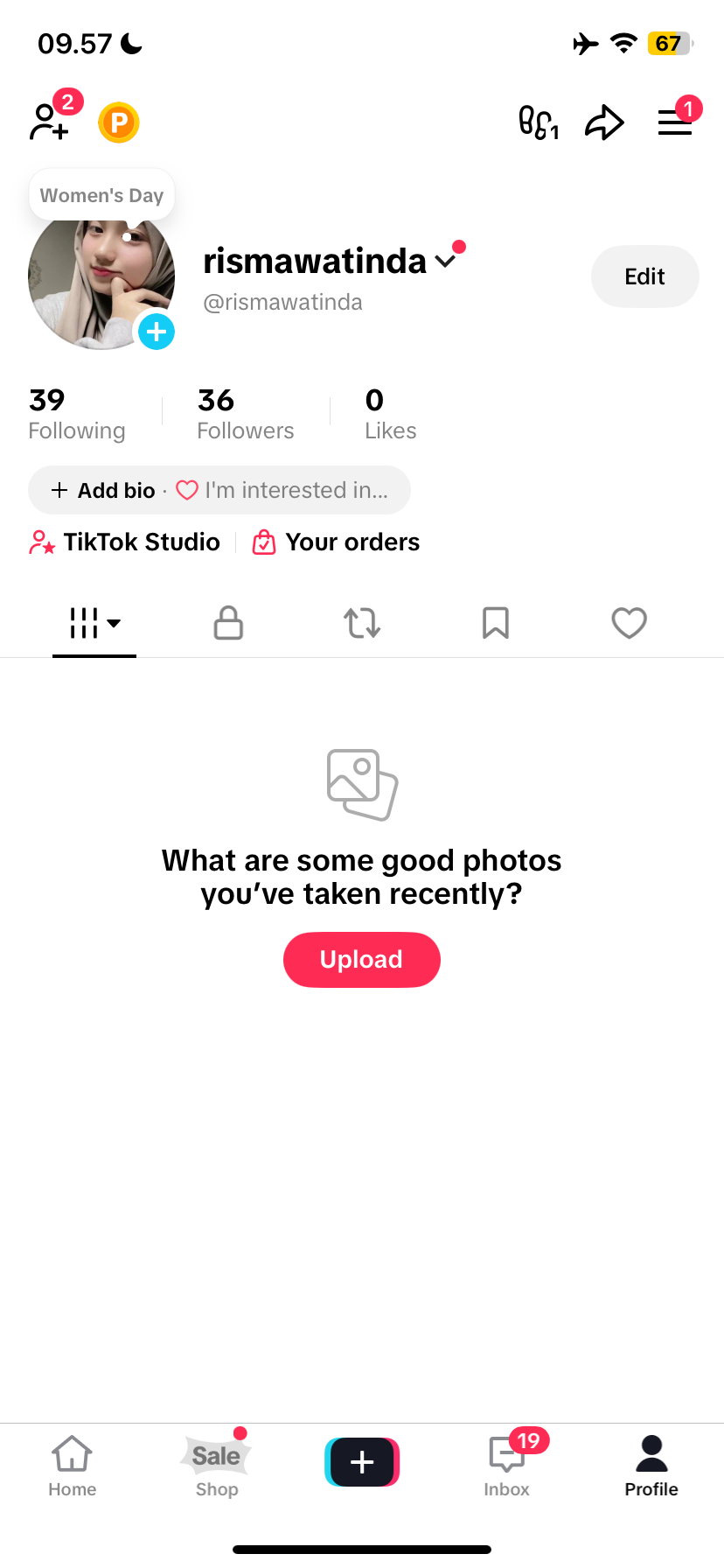
Task: Open the add friends icon
Action: pyautogui.click(x=50, y=122)
